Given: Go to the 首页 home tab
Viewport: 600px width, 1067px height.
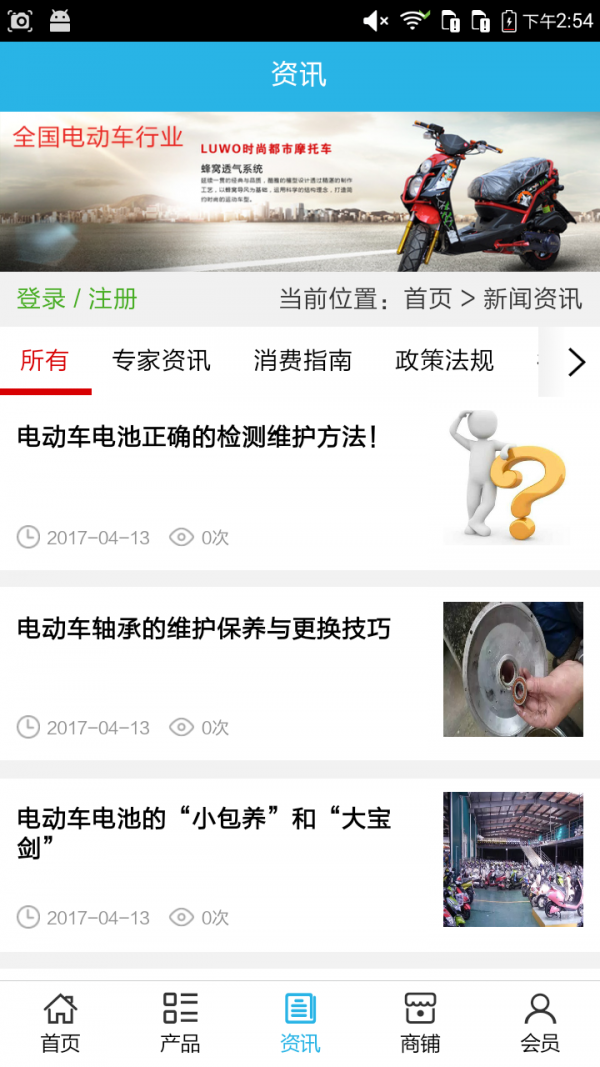Looking at the screenshot, I should (x=60, y=1023).
